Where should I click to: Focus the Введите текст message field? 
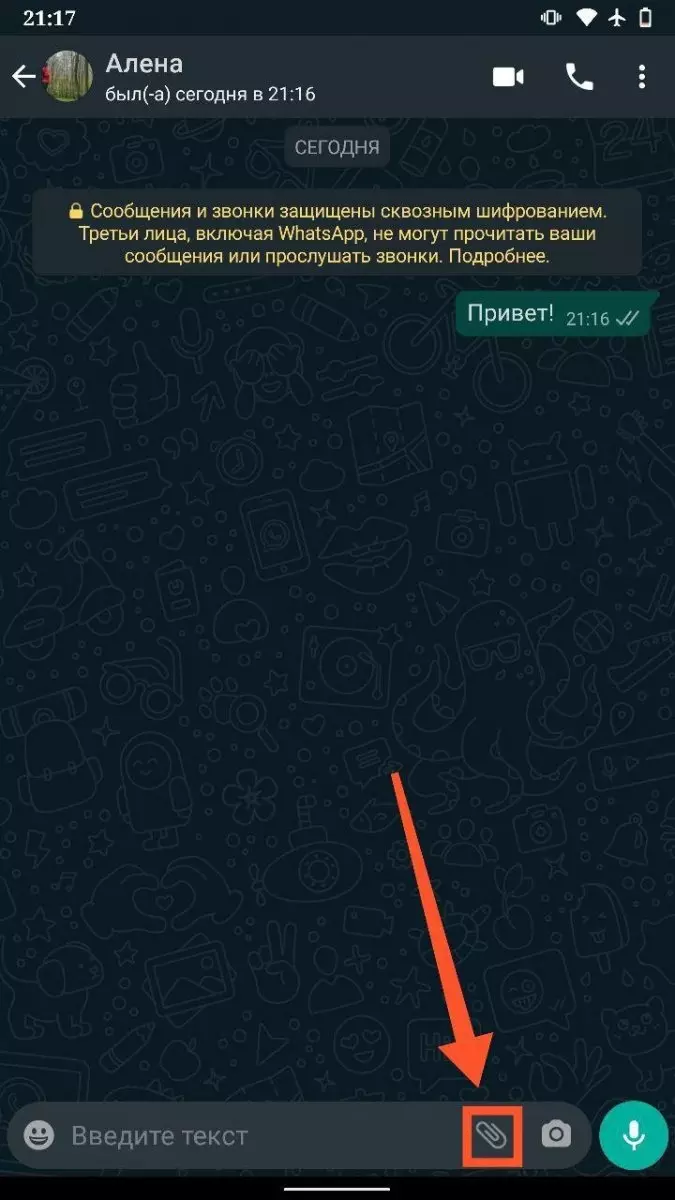click(250, 1135)
